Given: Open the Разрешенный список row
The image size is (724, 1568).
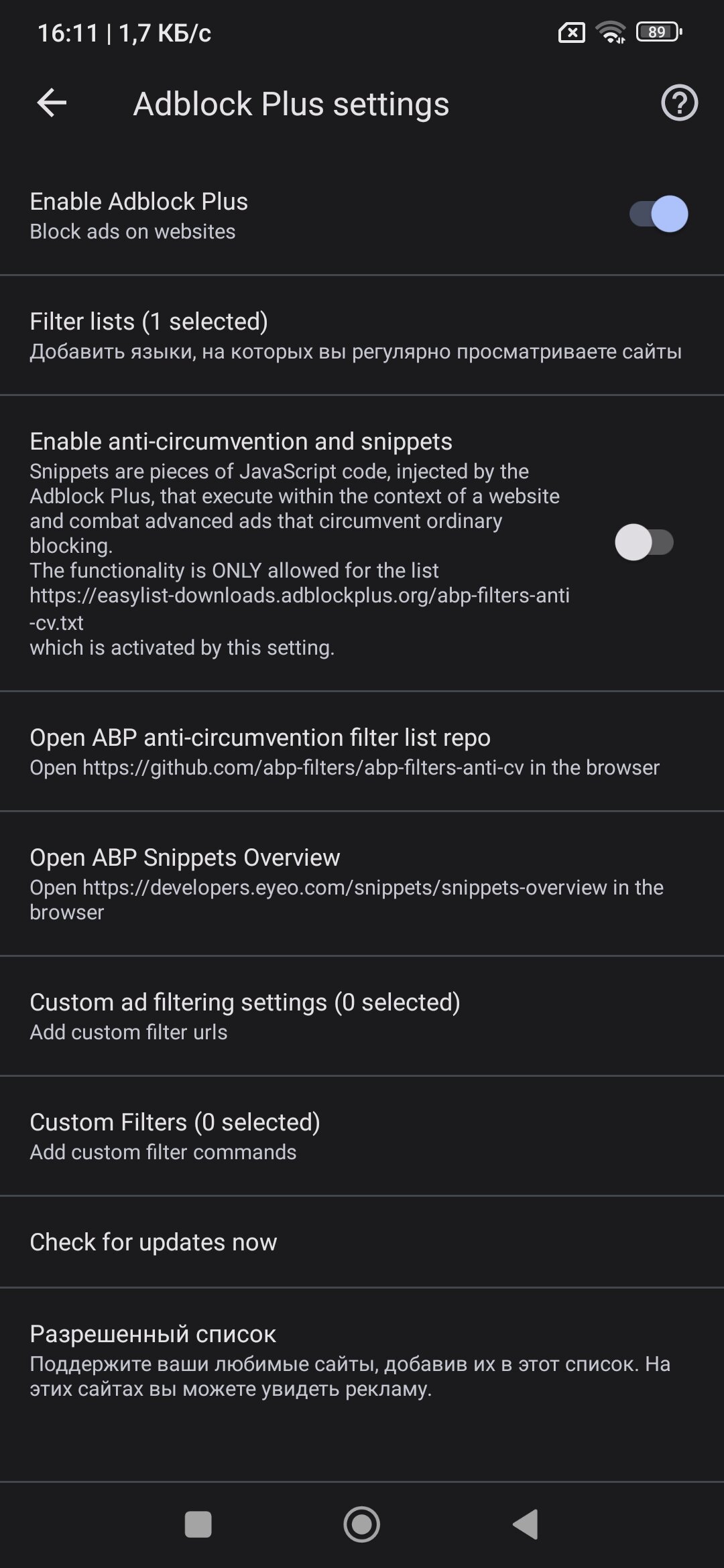Looking at the screenshot, I should (362, 1360).
